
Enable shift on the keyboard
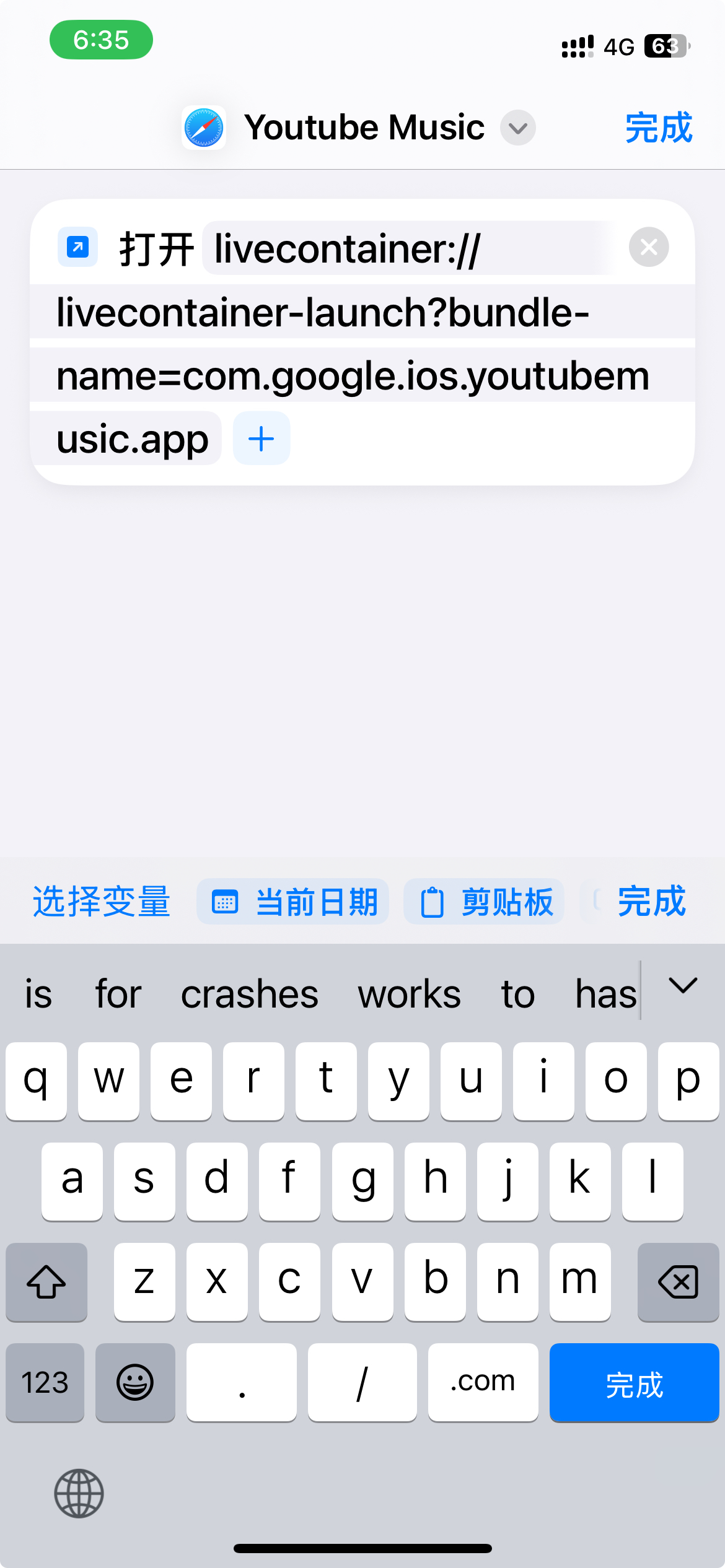[46, 1281]
